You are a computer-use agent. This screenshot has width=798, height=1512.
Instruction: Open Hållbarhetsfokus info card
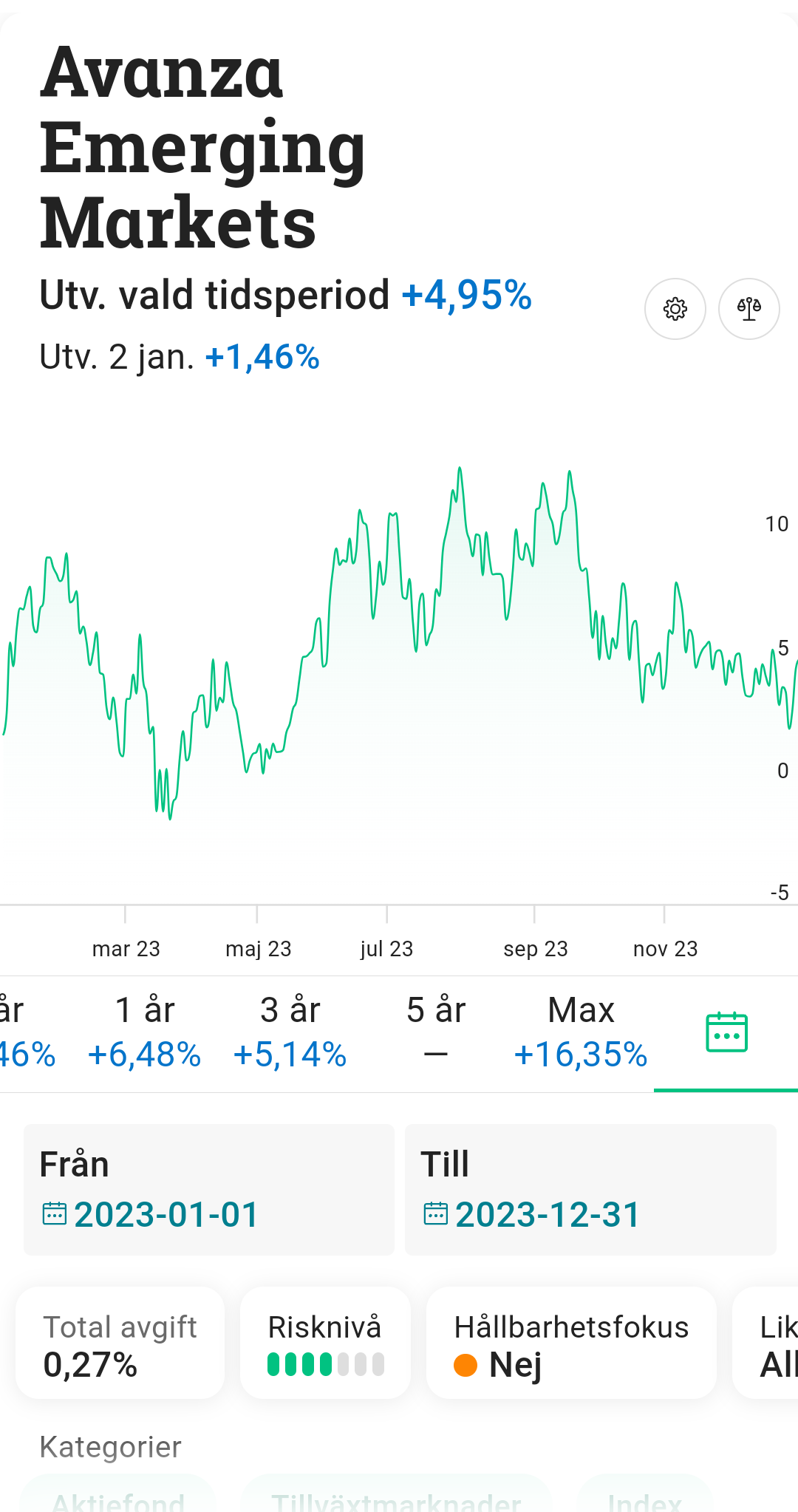571,1344
